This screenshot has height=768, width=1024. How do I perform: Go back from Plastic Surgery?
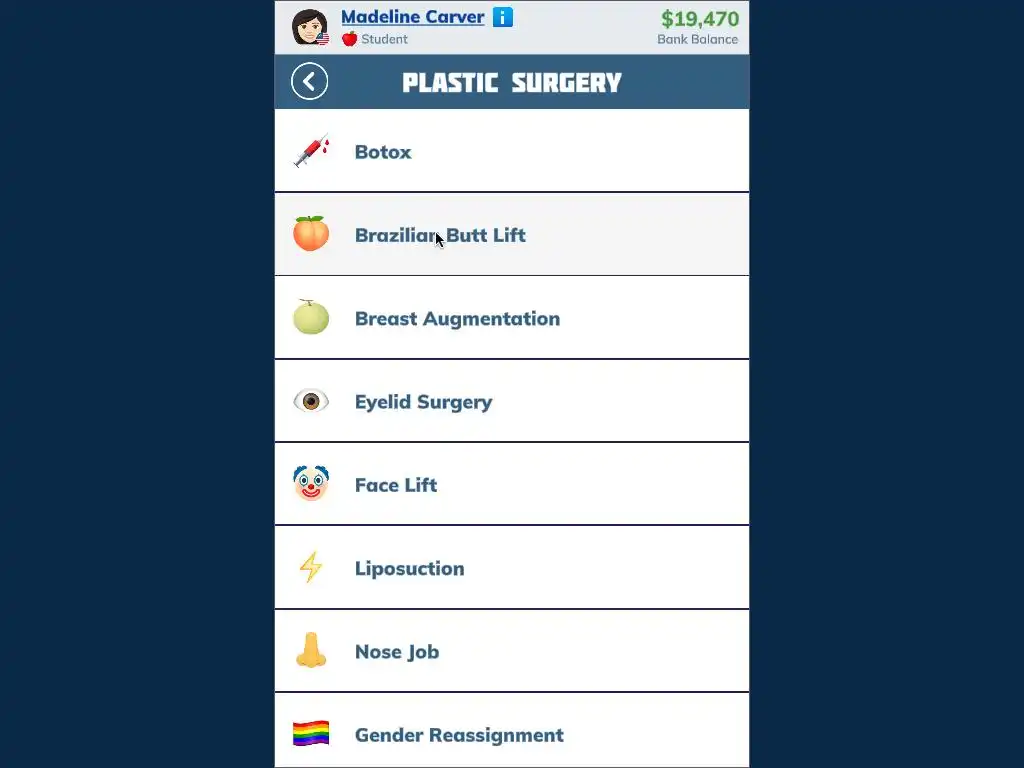tap(309, 82)
